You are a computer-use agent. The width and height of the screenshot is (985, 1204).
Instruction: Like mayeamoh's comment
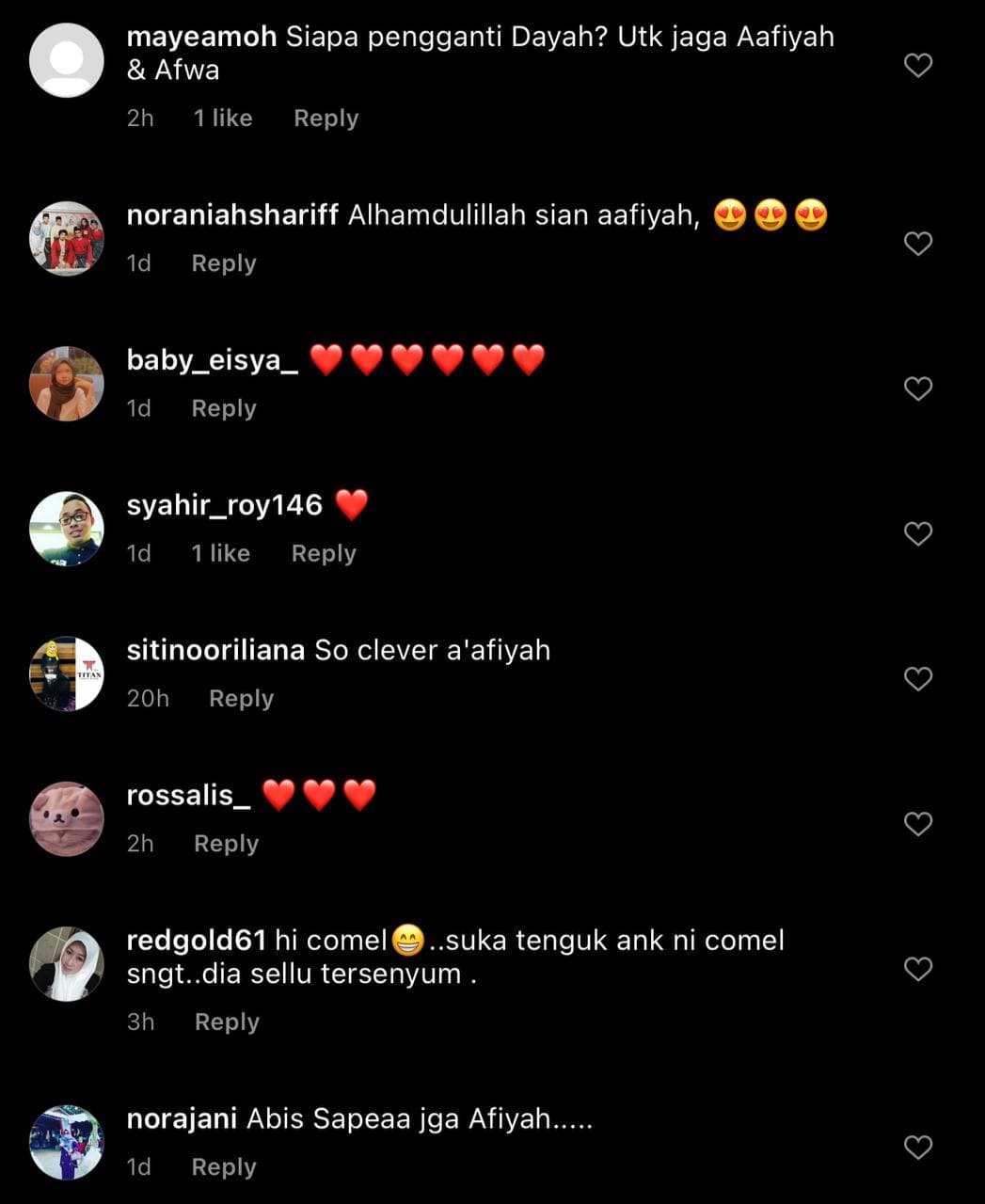(x=917, y=65)
